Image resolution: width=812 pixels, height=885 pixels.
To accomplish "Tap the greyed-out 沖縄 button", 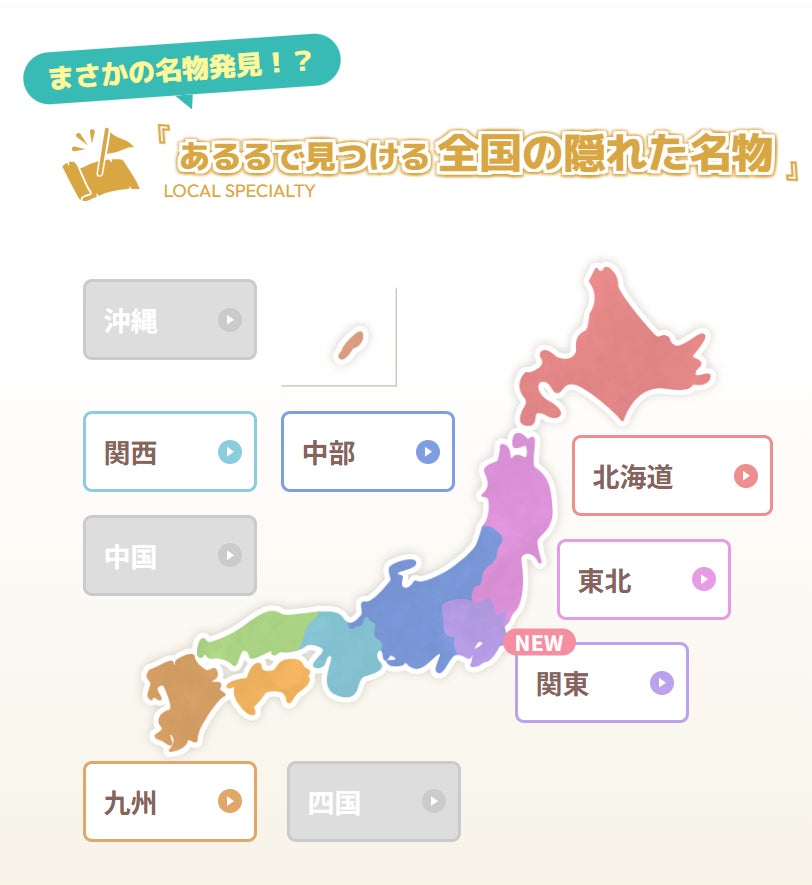I will [x=169, y=320].
